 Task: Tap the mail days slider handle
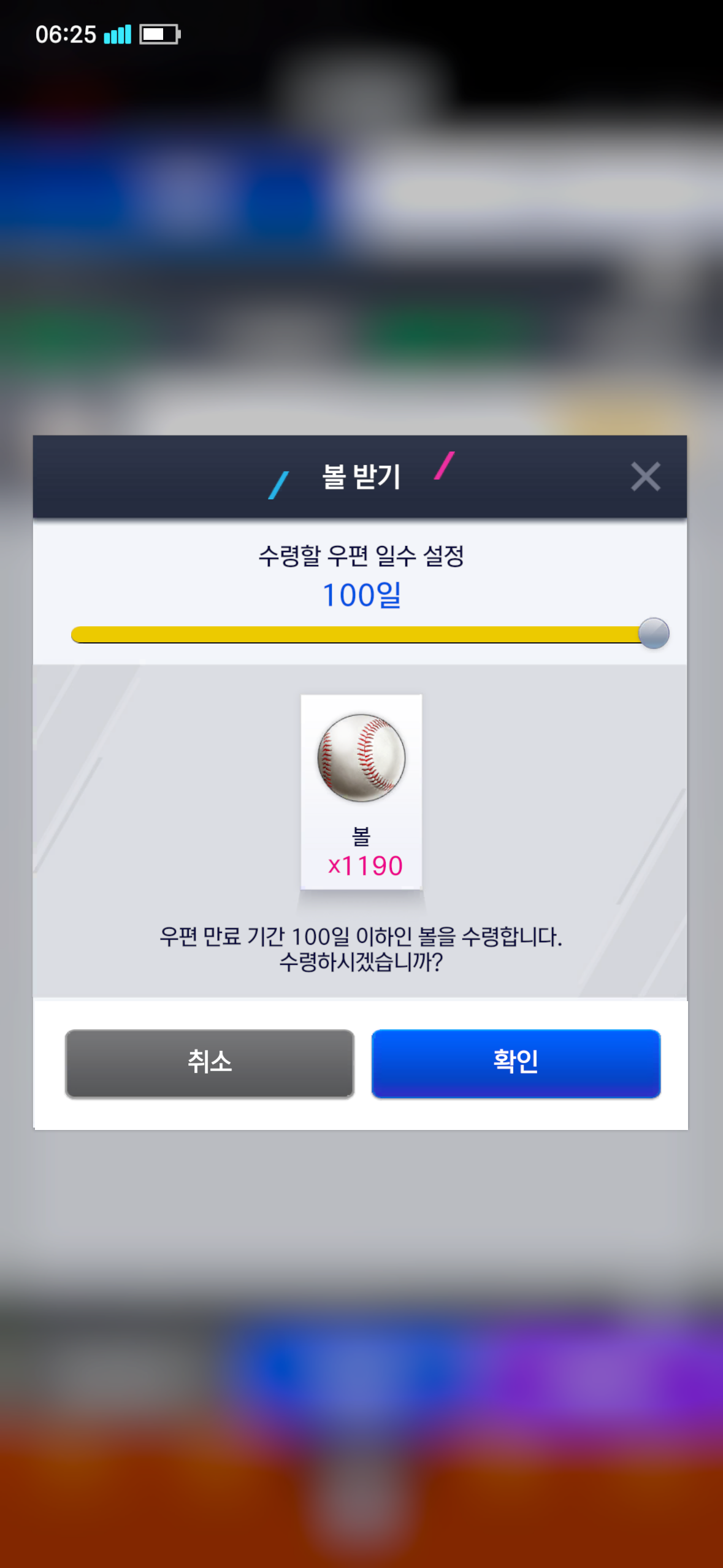[654, 633]
